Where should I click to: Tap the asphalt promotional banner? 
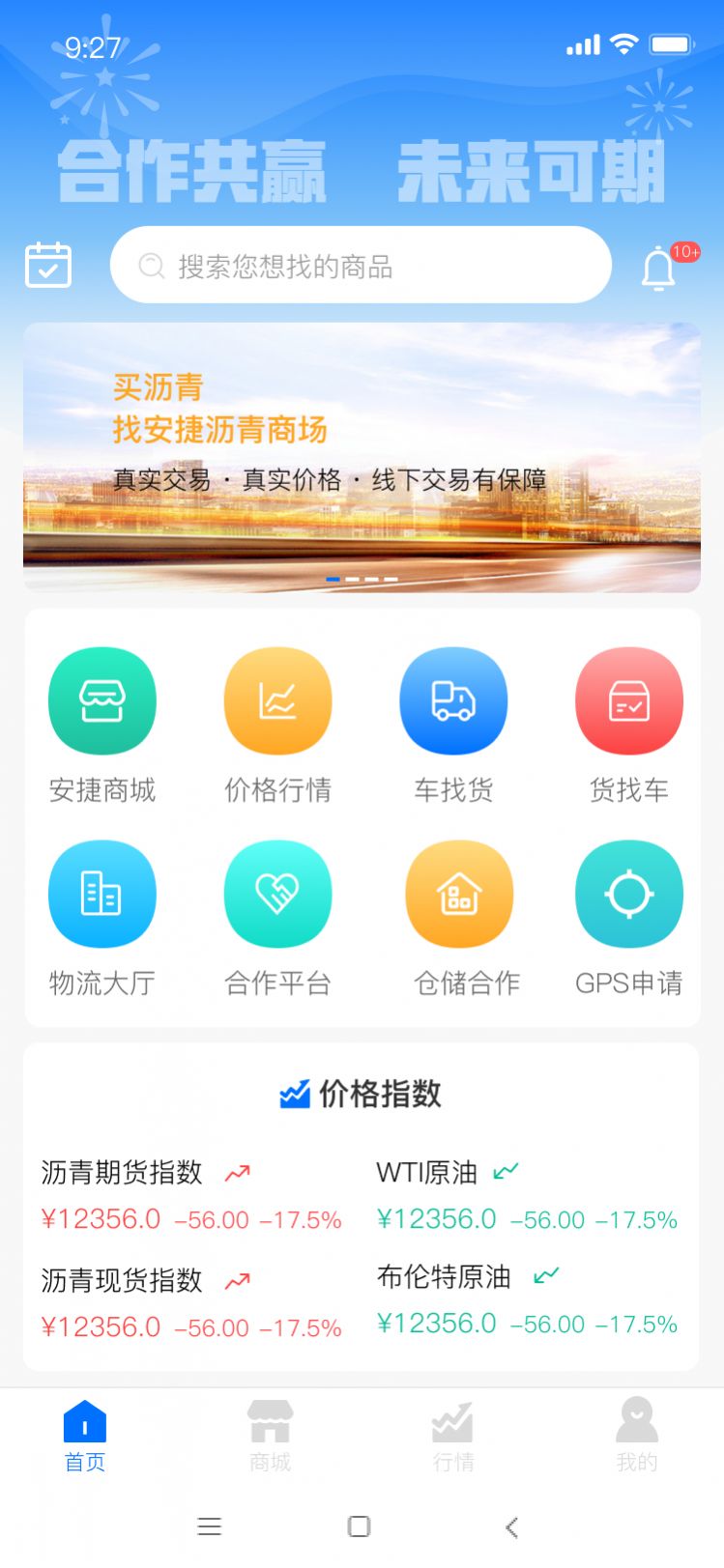(x=362, y=456)
